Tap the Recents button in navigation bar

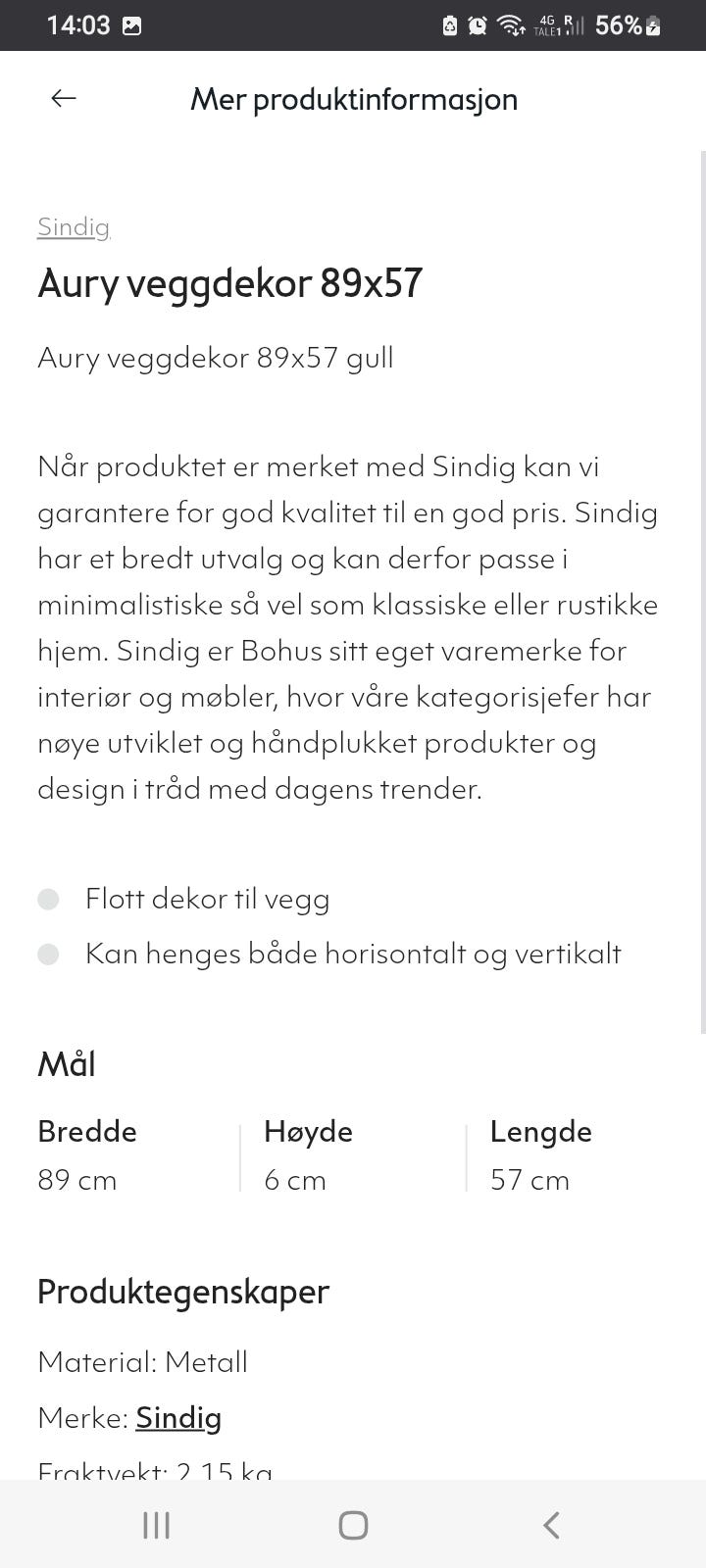tap(156, 1524)
